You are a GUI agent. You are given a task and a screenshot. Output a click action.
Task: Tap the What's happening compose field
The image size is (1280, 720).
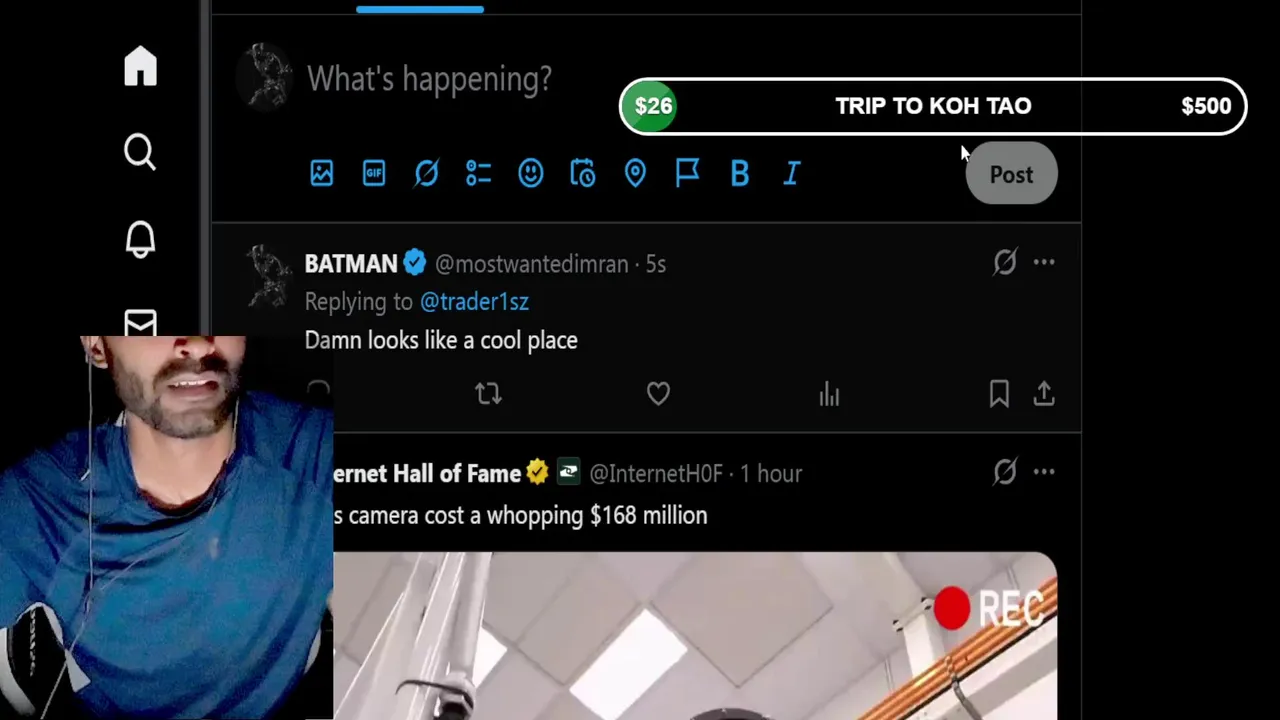pyautogui.click(x=429, y=79)
